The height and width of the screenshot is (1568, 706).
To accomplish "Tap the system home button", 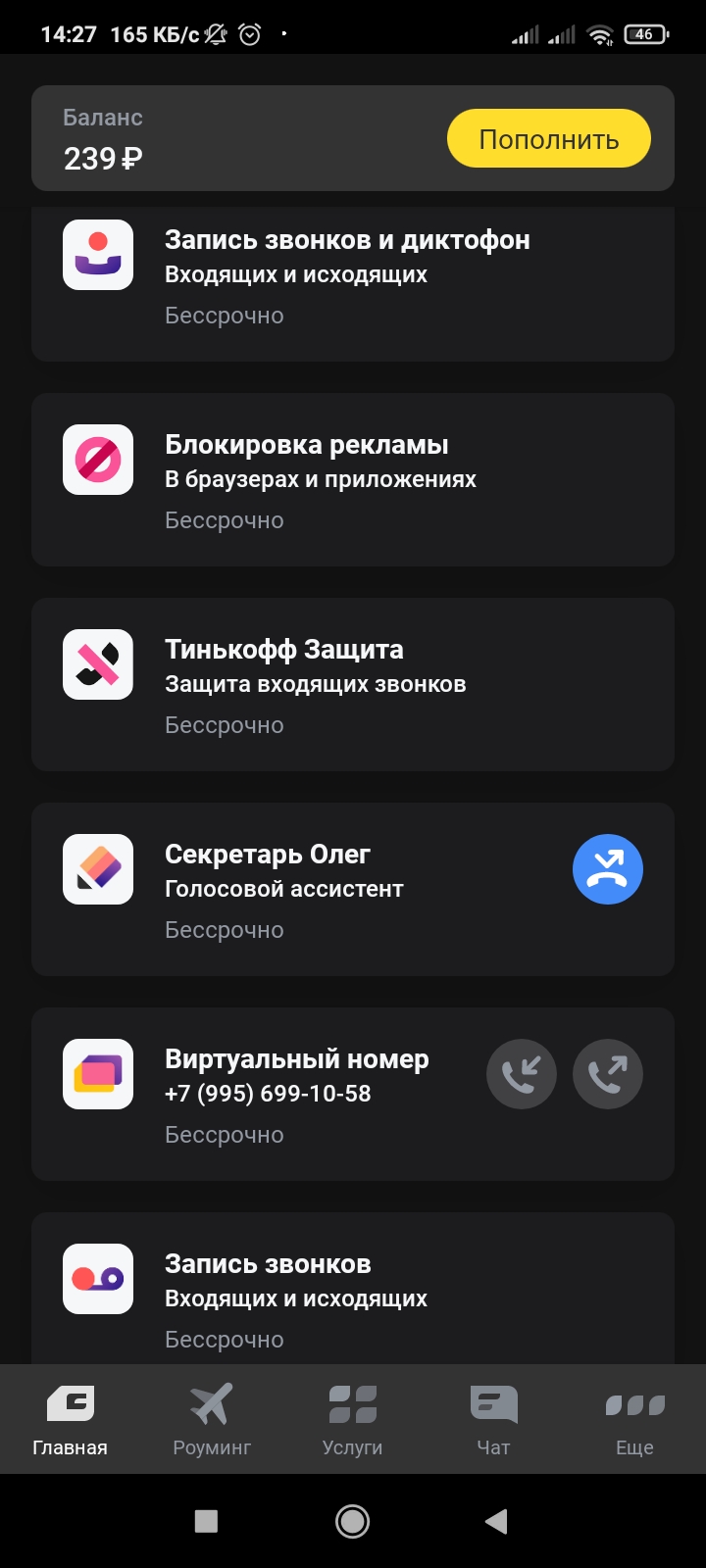I will (x=352, y=1521).
